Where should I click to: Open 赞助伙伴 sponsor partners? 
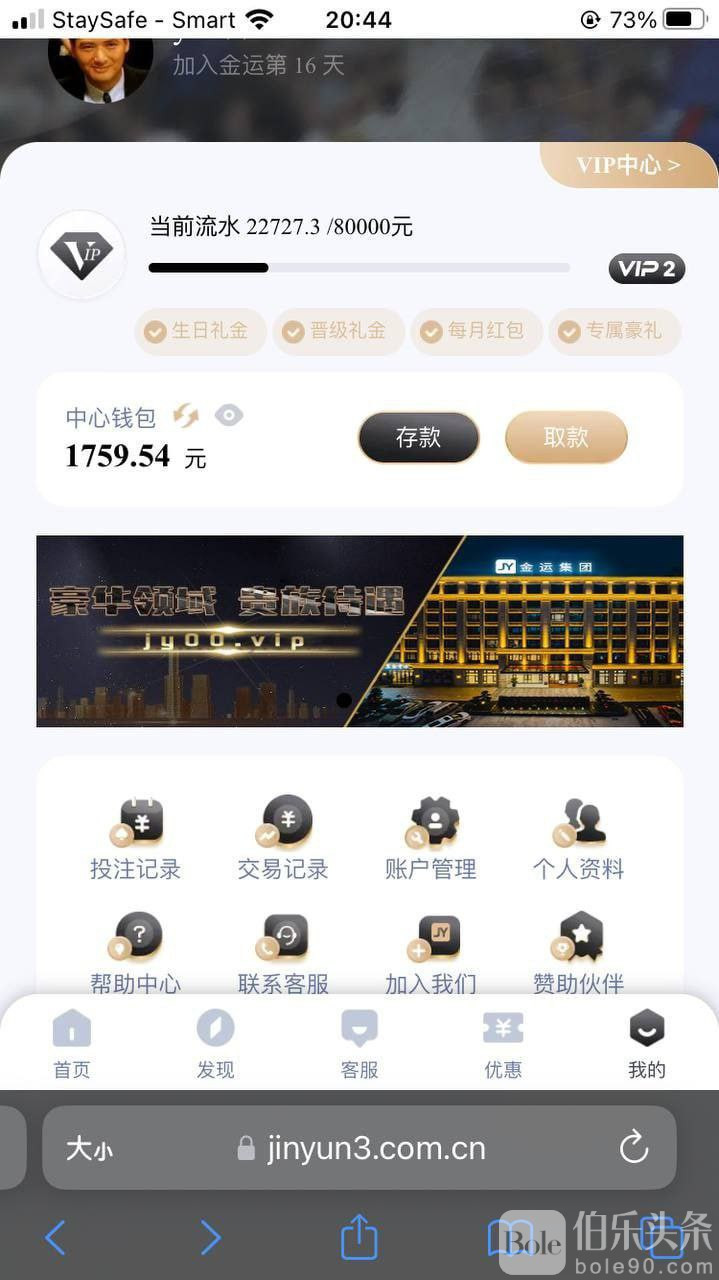pos(578,952)
